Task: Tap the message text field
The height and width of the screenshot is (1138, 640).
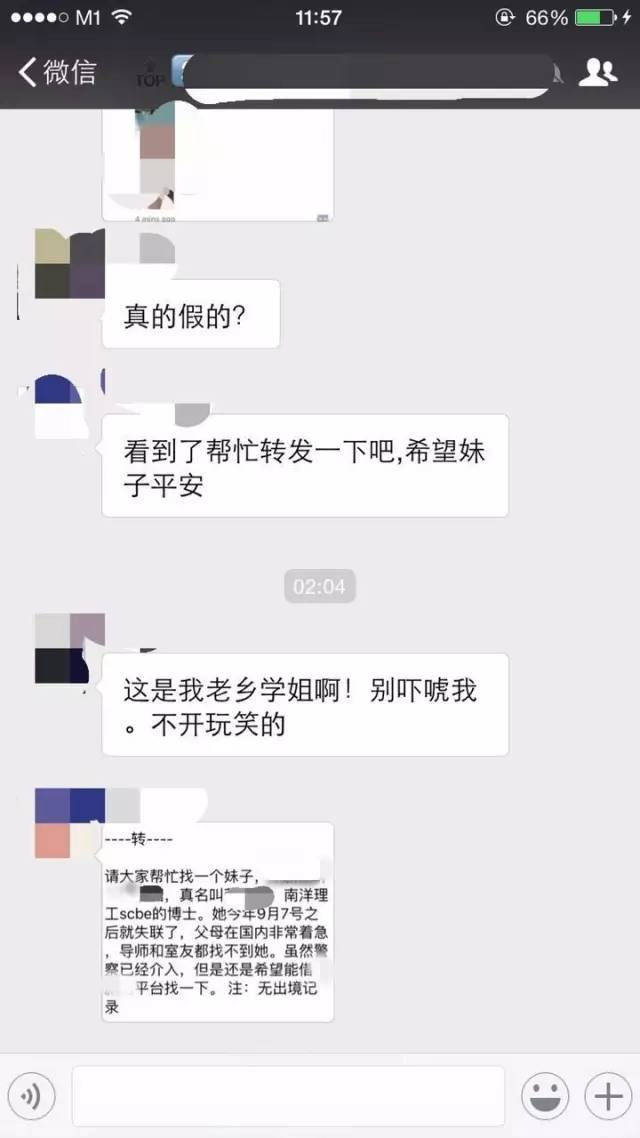Action: (288, 1097)
